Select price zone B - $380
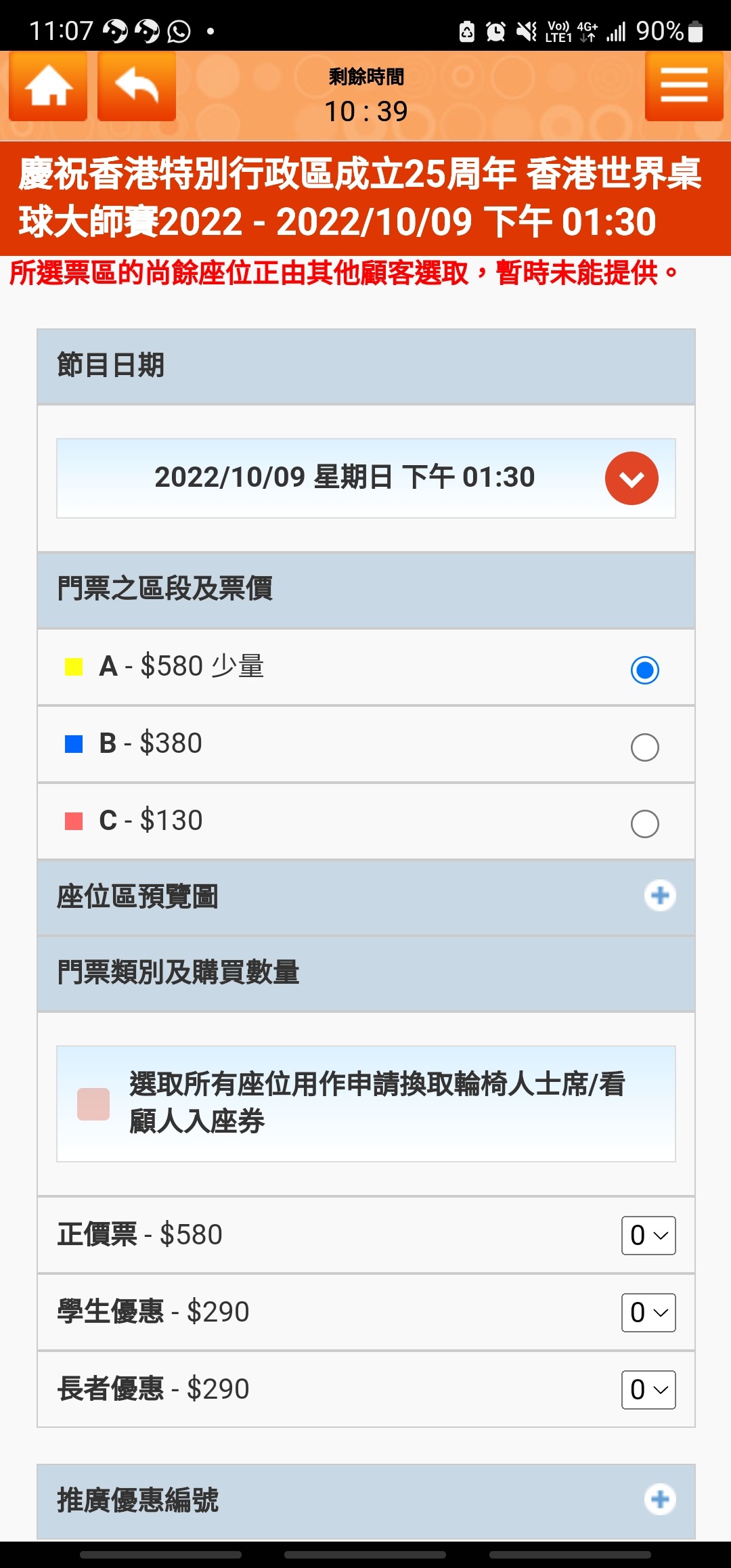Screen dimensions: 731x1568 (366, 745)
